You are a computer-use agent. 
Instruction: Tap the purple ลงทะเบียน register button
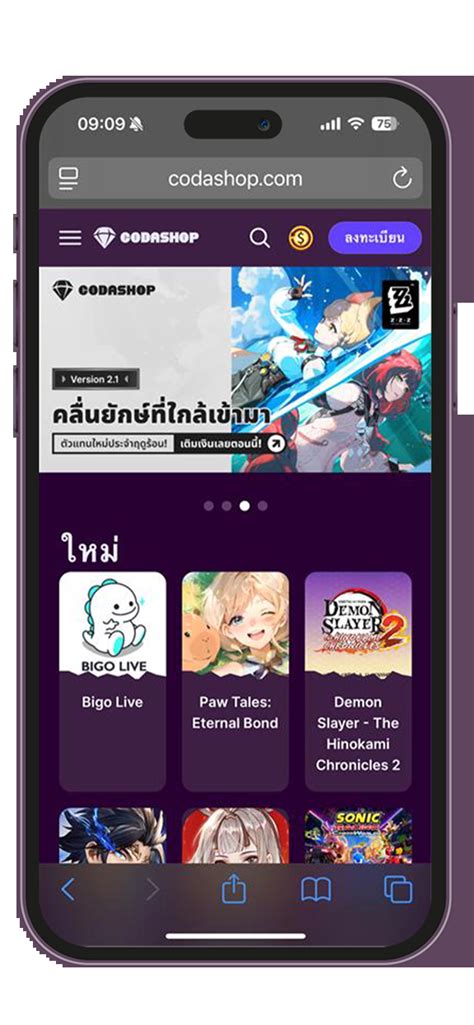(x=375, y=237)
